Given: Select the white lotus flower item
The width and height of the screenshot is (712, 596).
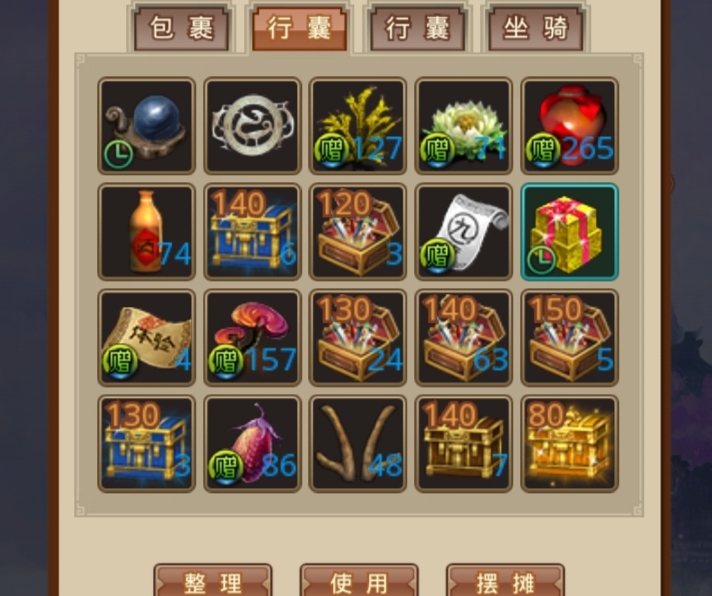Looking at the screenshot, I should pyautogui.click(x=463, y=126).
